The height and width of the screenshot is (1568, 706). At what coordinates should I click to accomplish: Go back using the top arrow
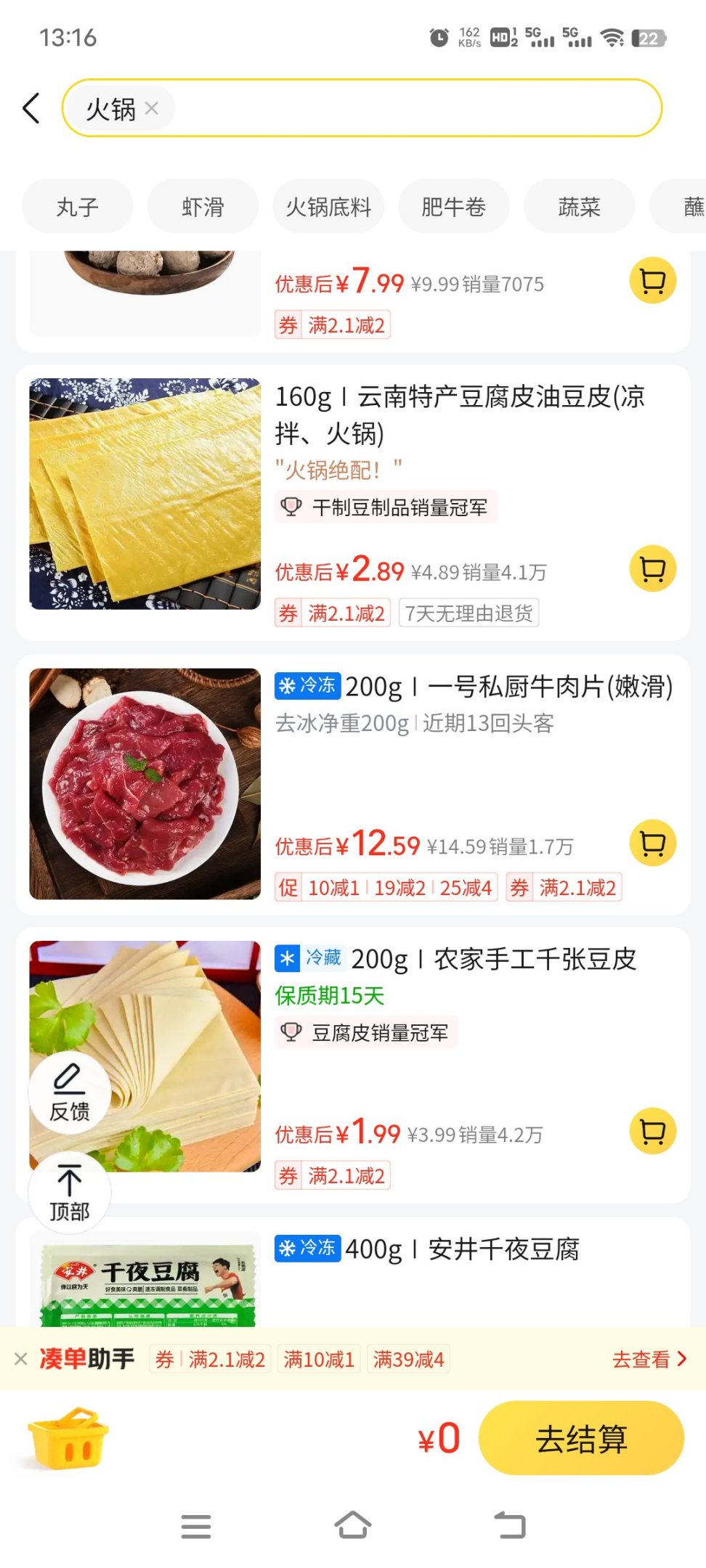pyautogui.click(x=31, y=109)
